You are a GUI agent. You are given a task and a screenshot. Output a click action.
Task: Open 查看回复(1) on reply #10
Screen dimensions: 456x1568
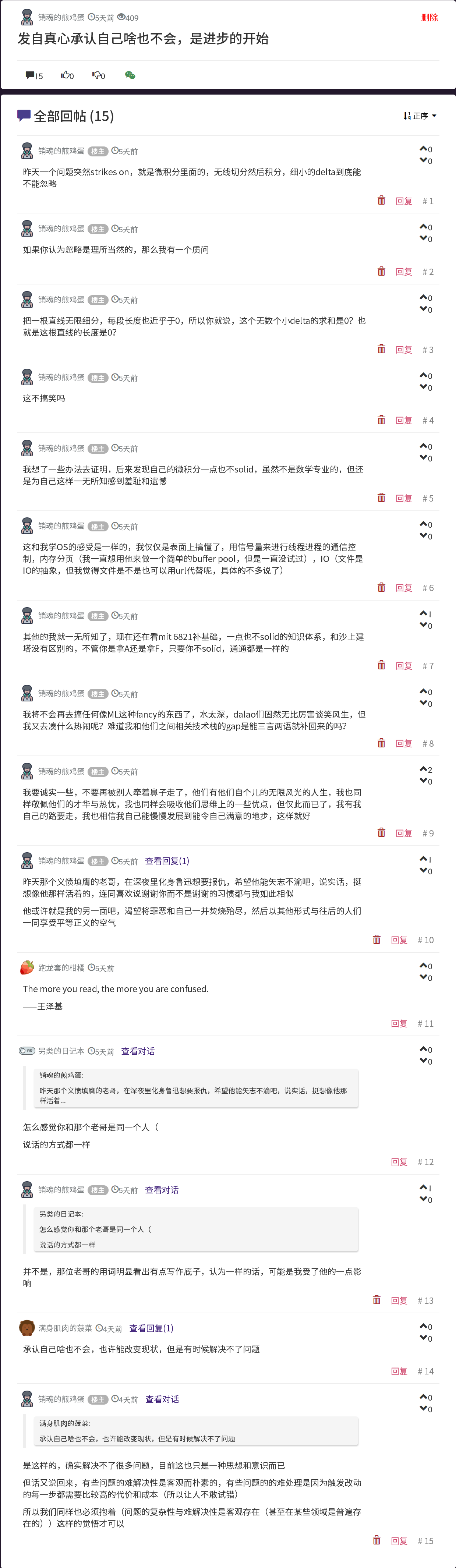click(x=167, y=861)
